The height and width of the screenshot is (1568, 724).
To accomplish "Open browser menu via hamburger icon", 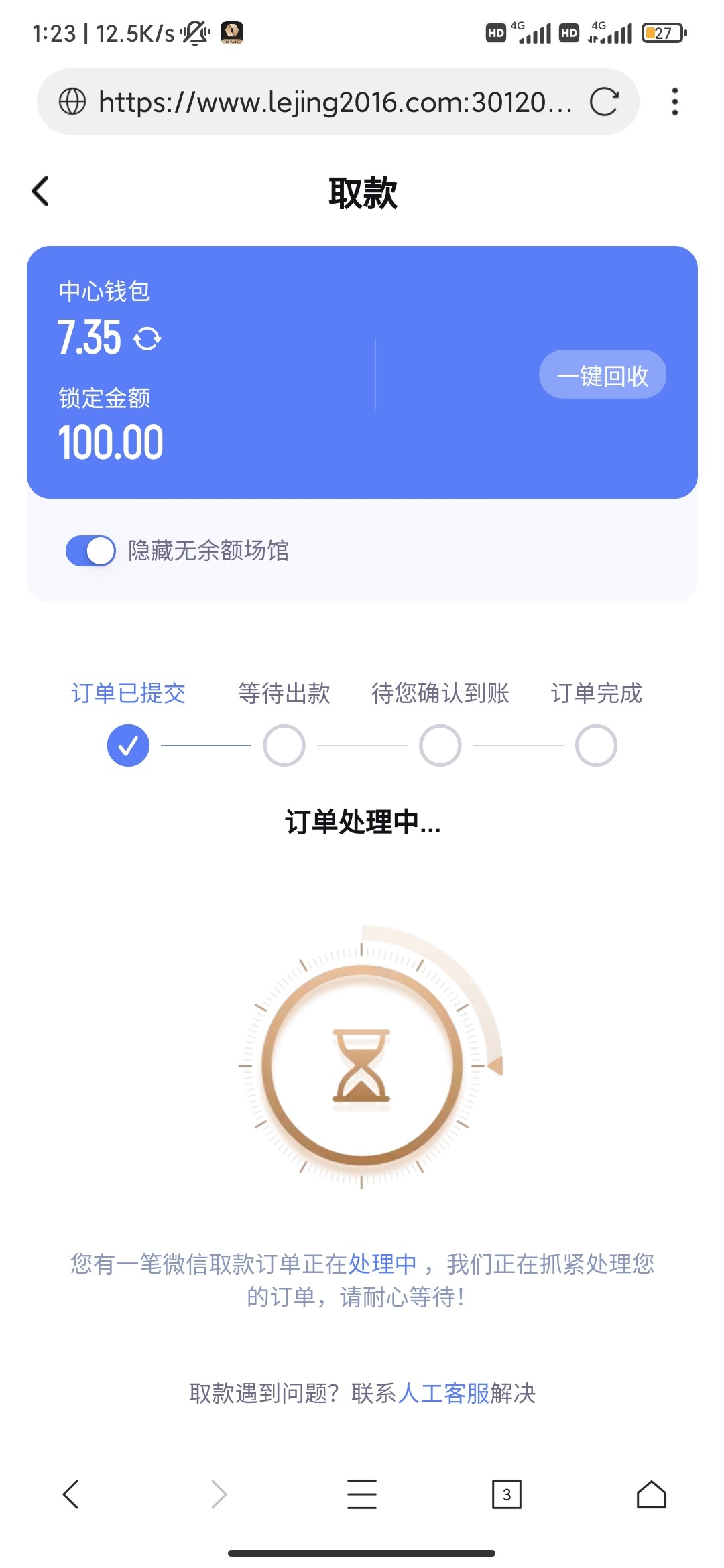I will [x=362, y=1494].
